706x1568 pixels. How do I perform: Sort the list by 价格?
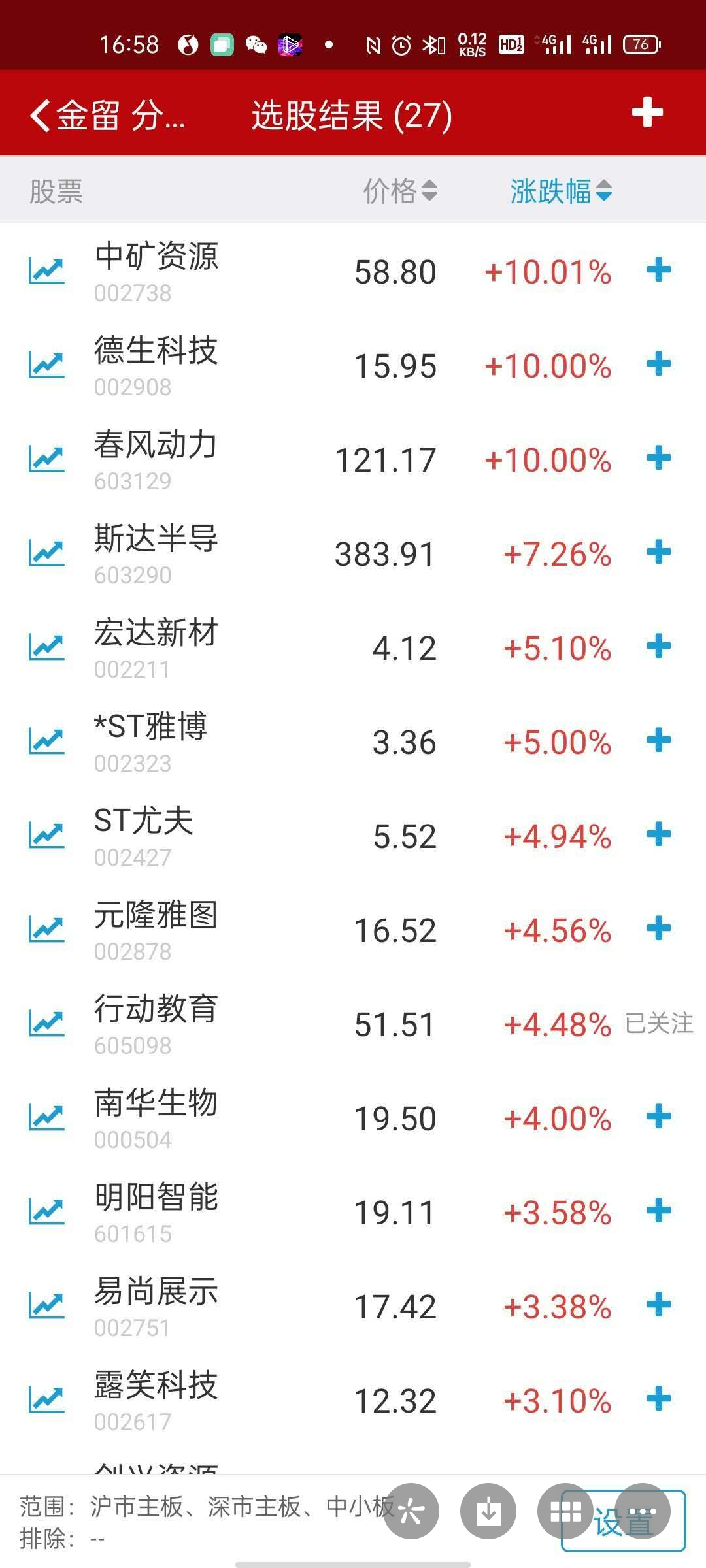pos(400,191)
